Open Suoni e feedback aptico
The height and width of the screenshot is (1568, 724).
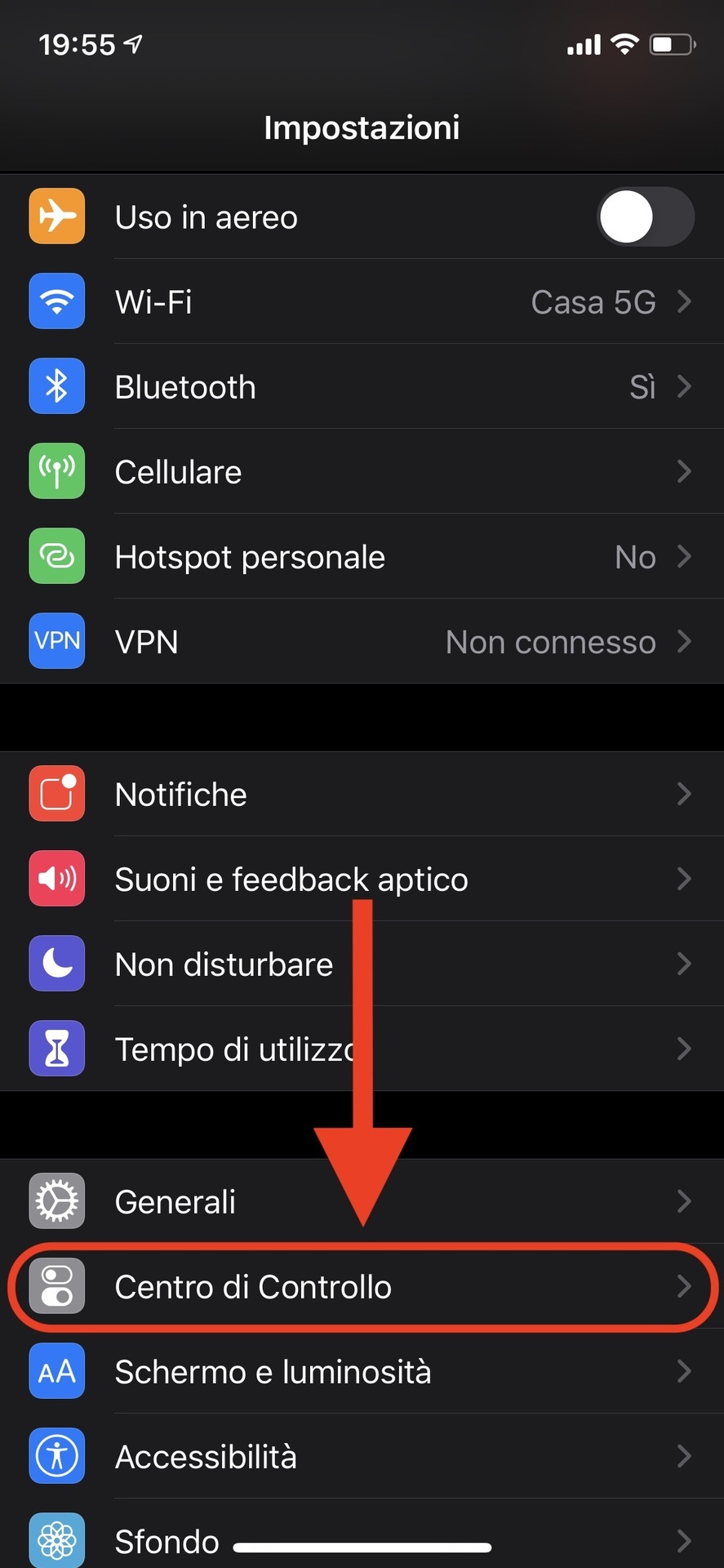[362, 879]
